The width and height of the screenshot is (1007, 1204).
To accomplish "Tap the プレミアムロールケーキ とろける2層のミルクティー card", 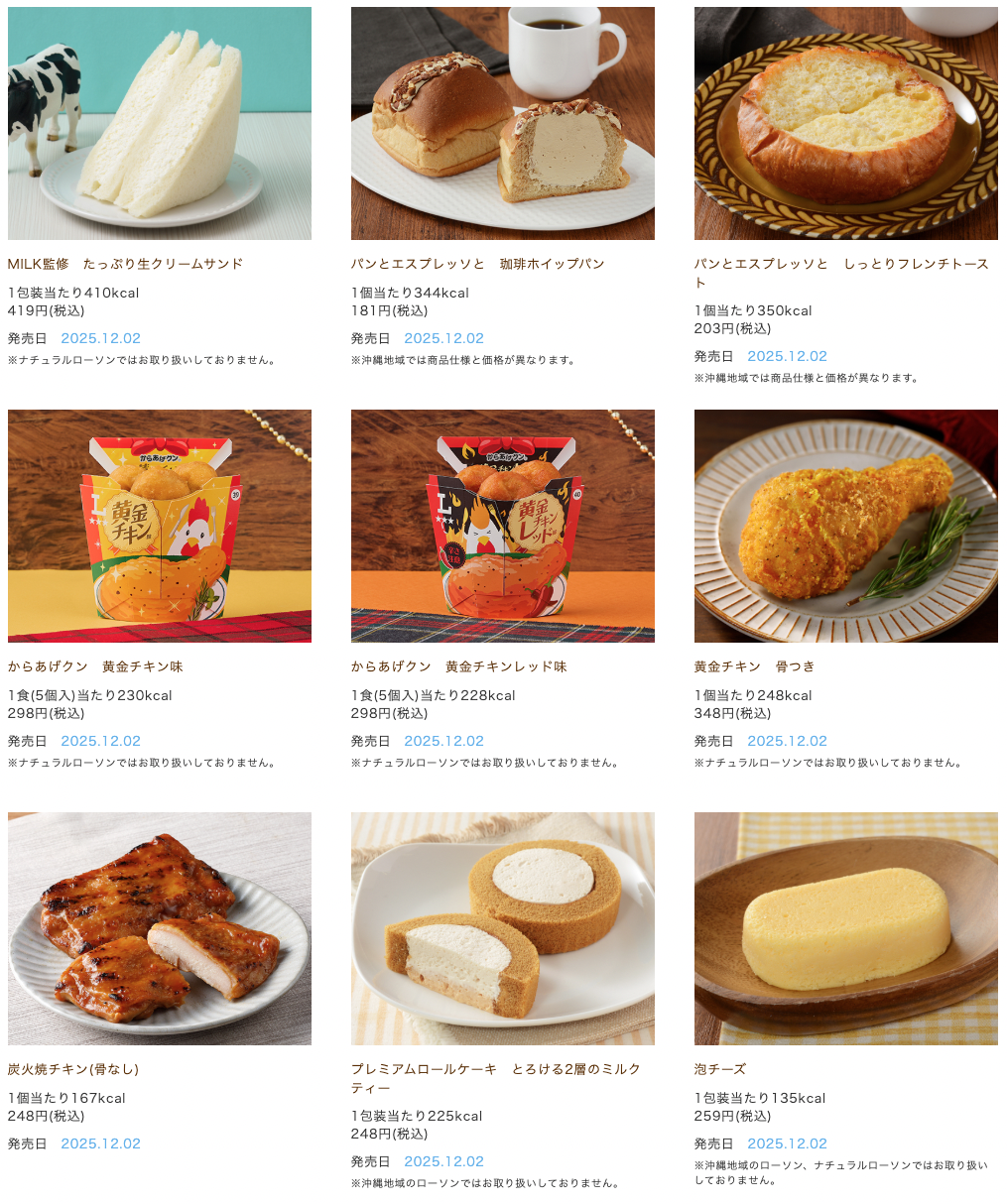I will 495,1069.
